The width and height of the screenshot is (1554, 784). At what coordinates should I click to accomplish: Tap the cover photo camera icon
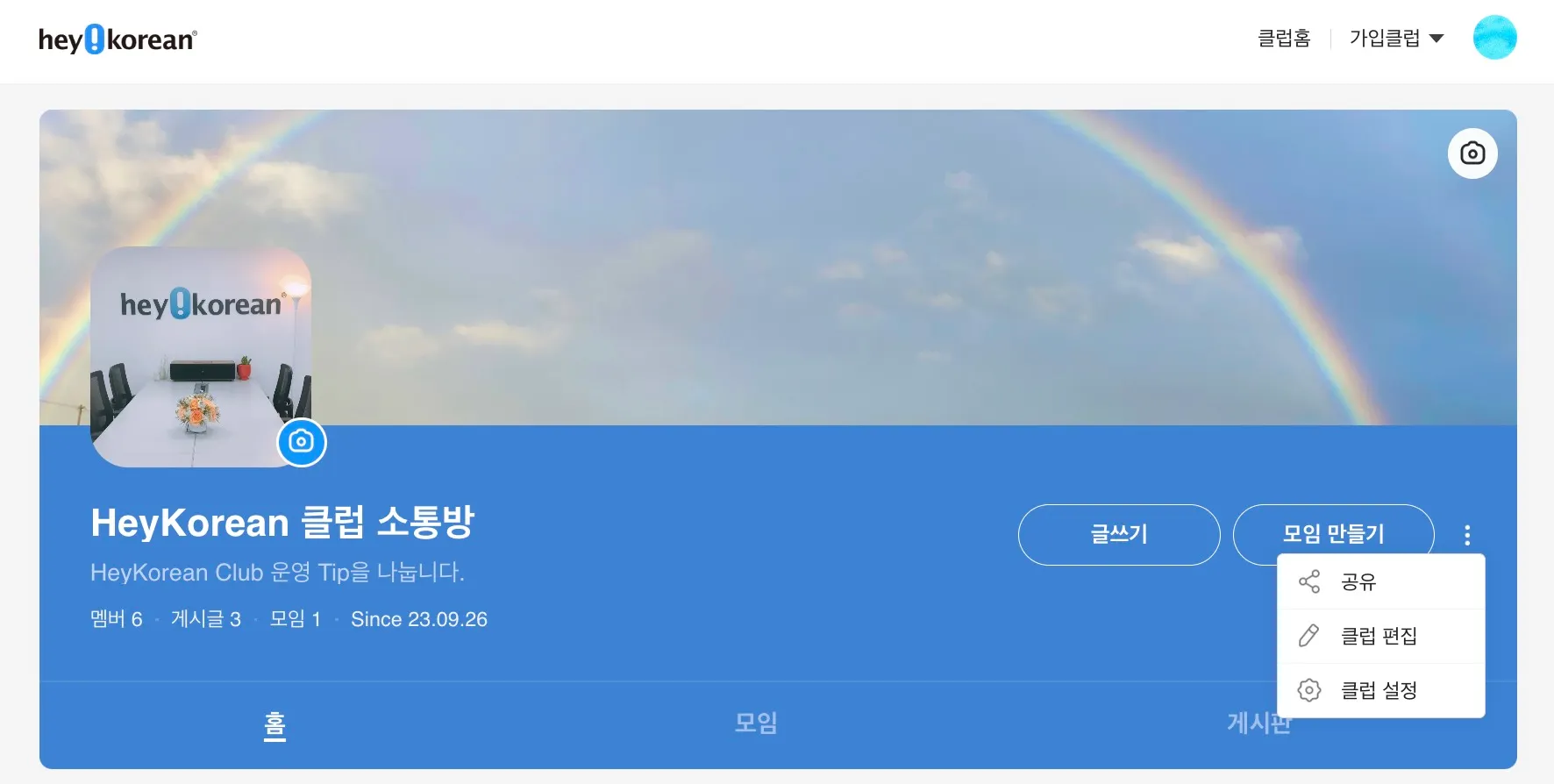point(1472,153)
